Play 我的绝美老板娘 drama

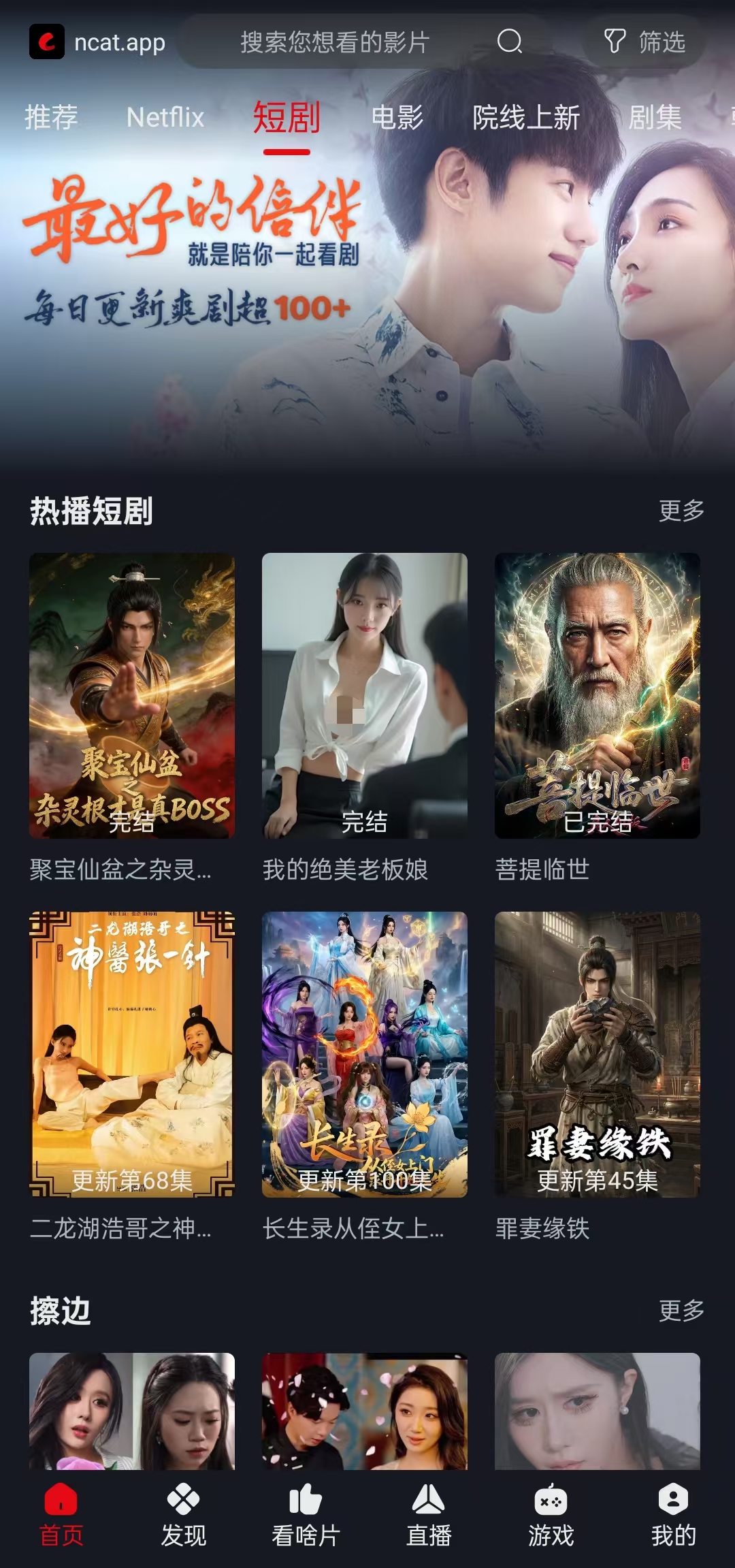pos(365,694)
